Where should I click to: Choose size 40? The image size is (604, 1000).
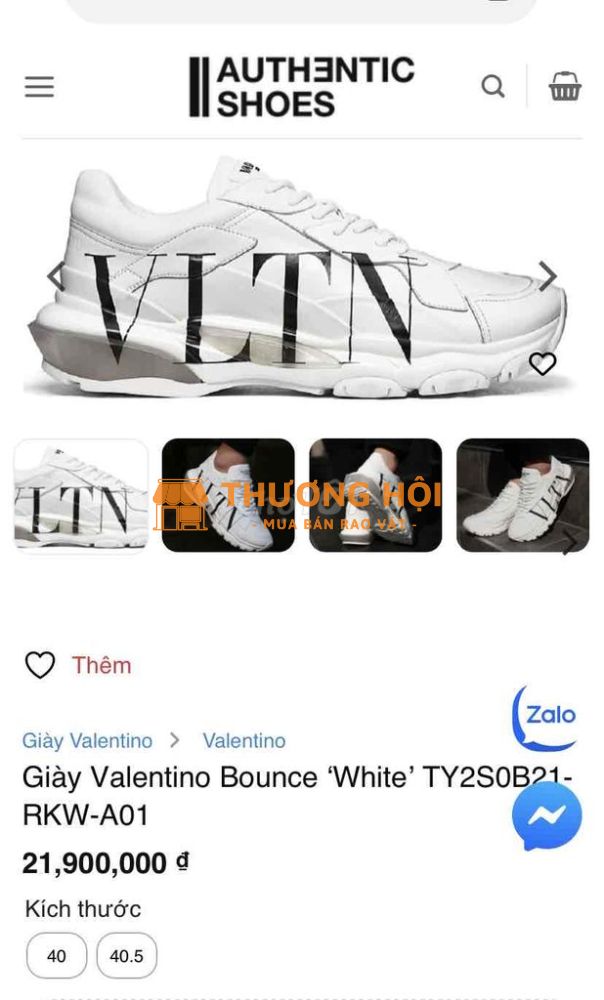pos(57,956)
